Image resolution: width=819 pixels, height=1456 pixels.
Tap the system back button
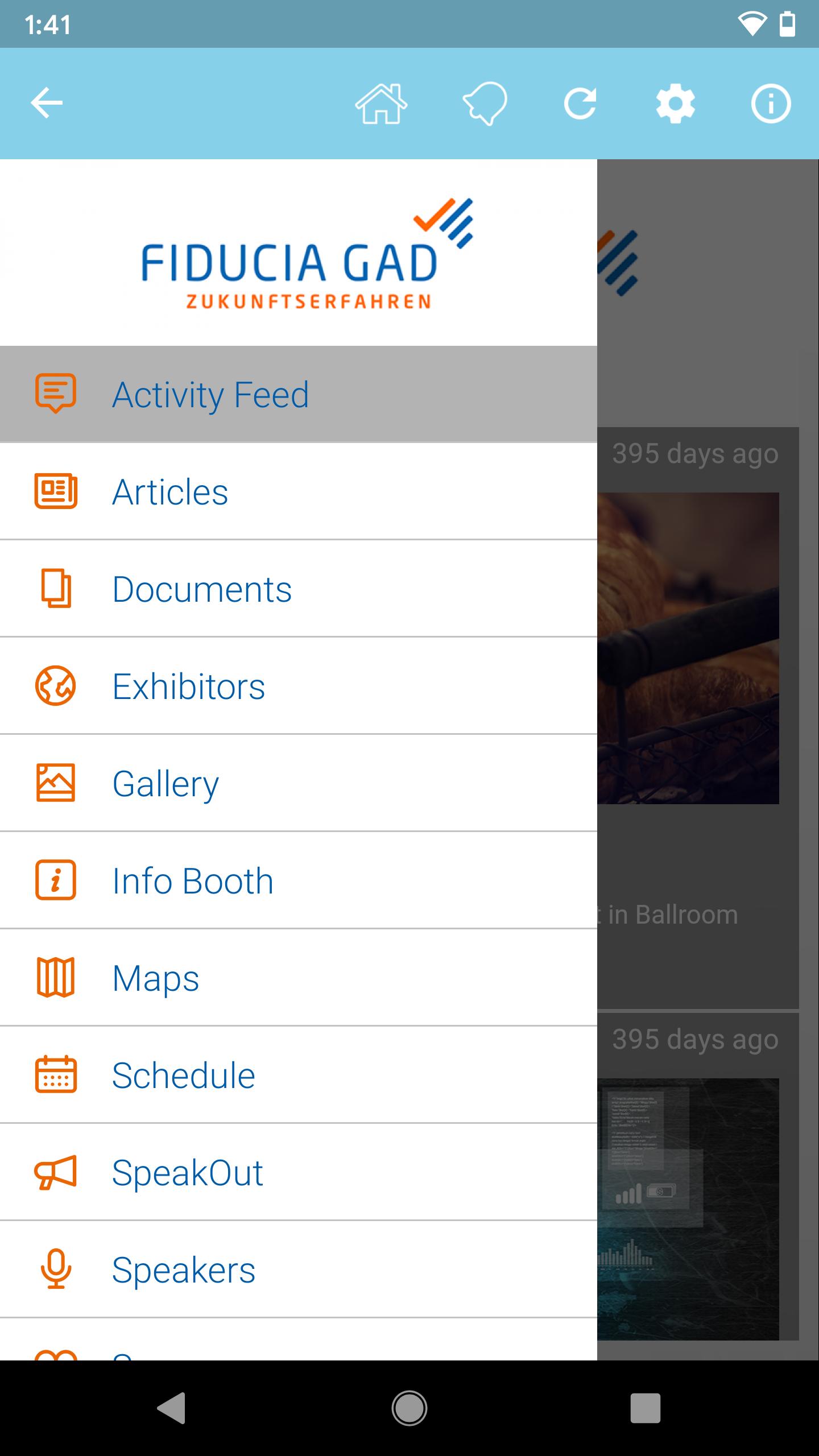[x=171, y=1408]
